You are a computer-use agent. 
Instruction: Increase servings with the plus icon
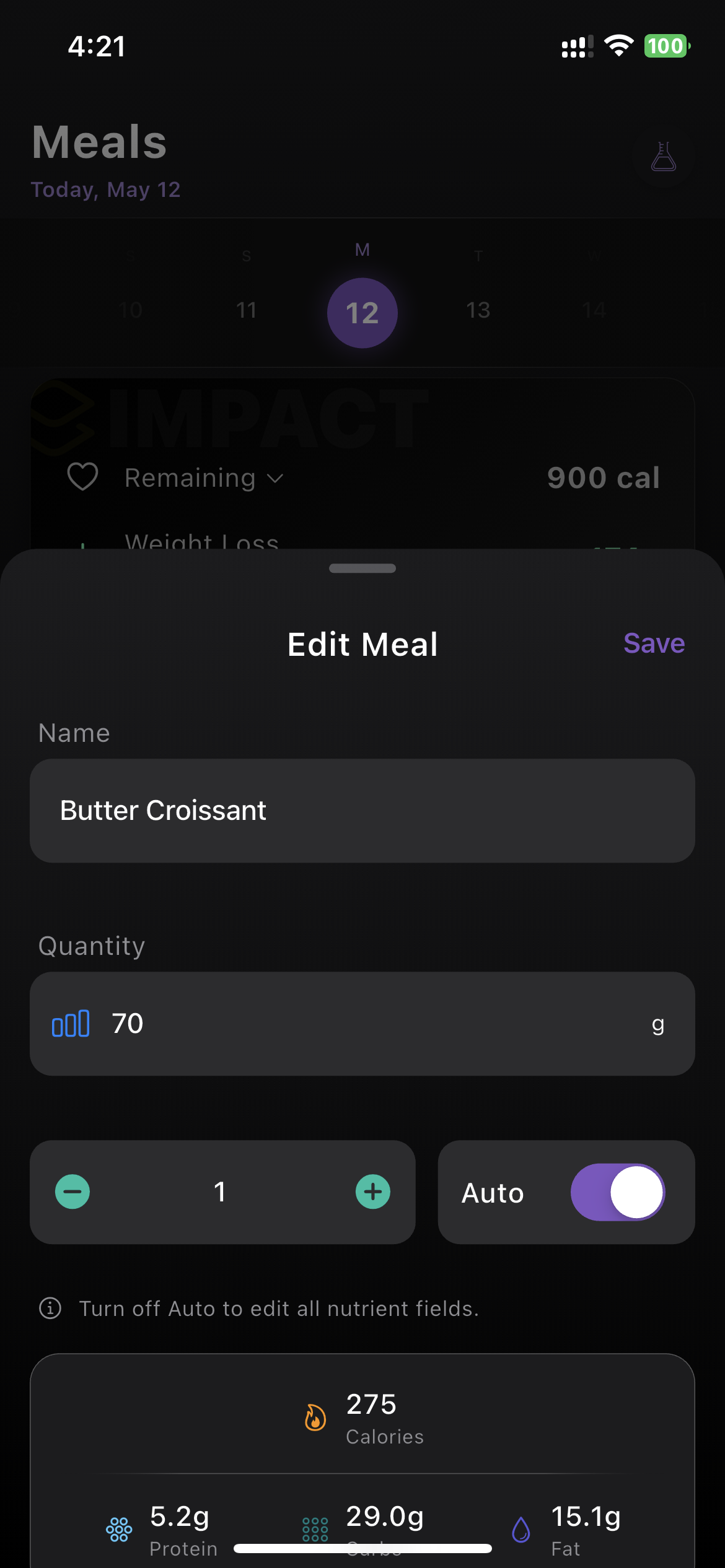click(372, 1191)
